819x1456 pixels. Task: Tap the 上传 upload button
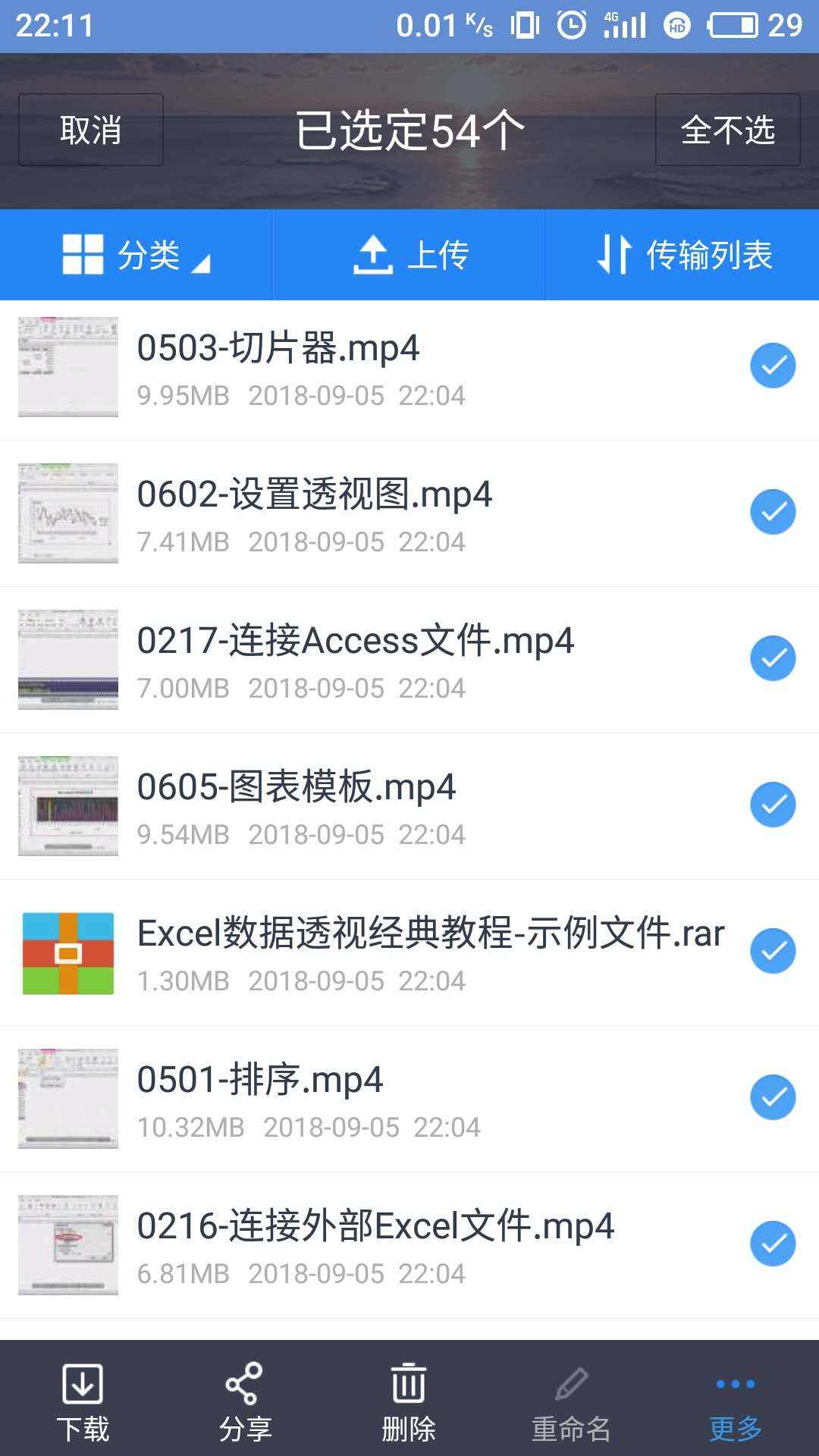[409, 255]
